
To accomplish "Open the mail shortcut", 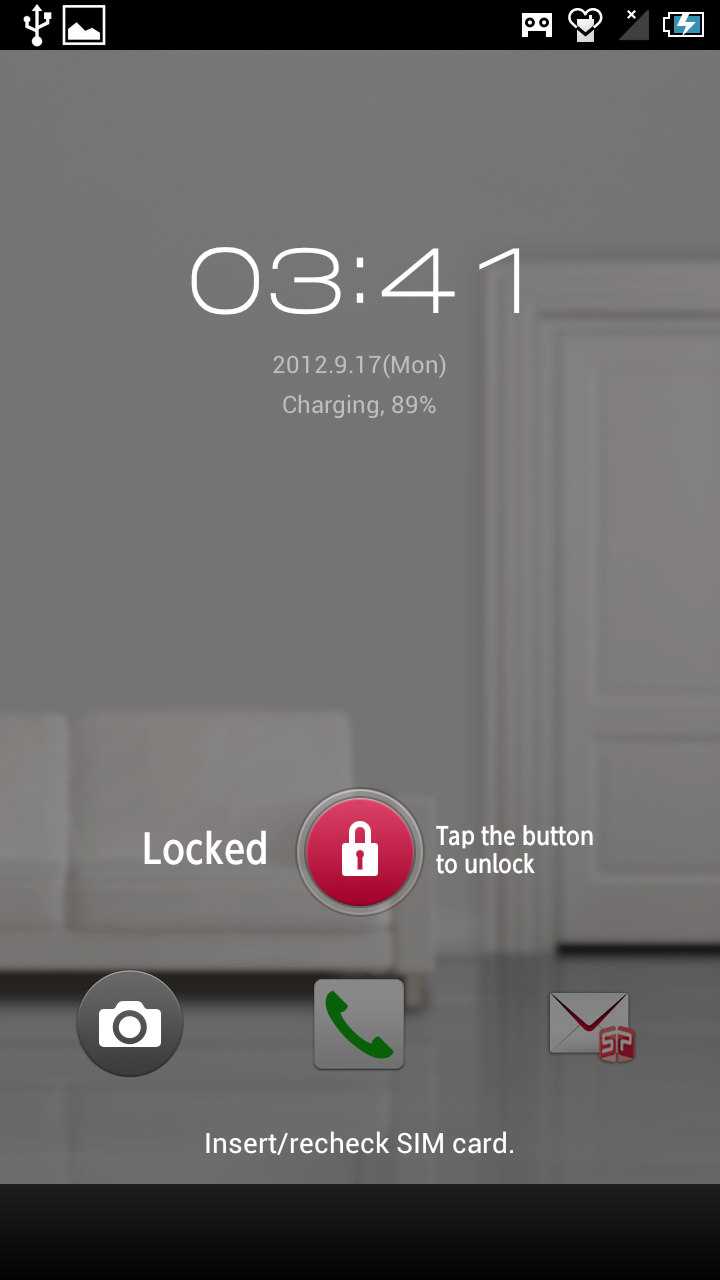I will pos(591,1025).
